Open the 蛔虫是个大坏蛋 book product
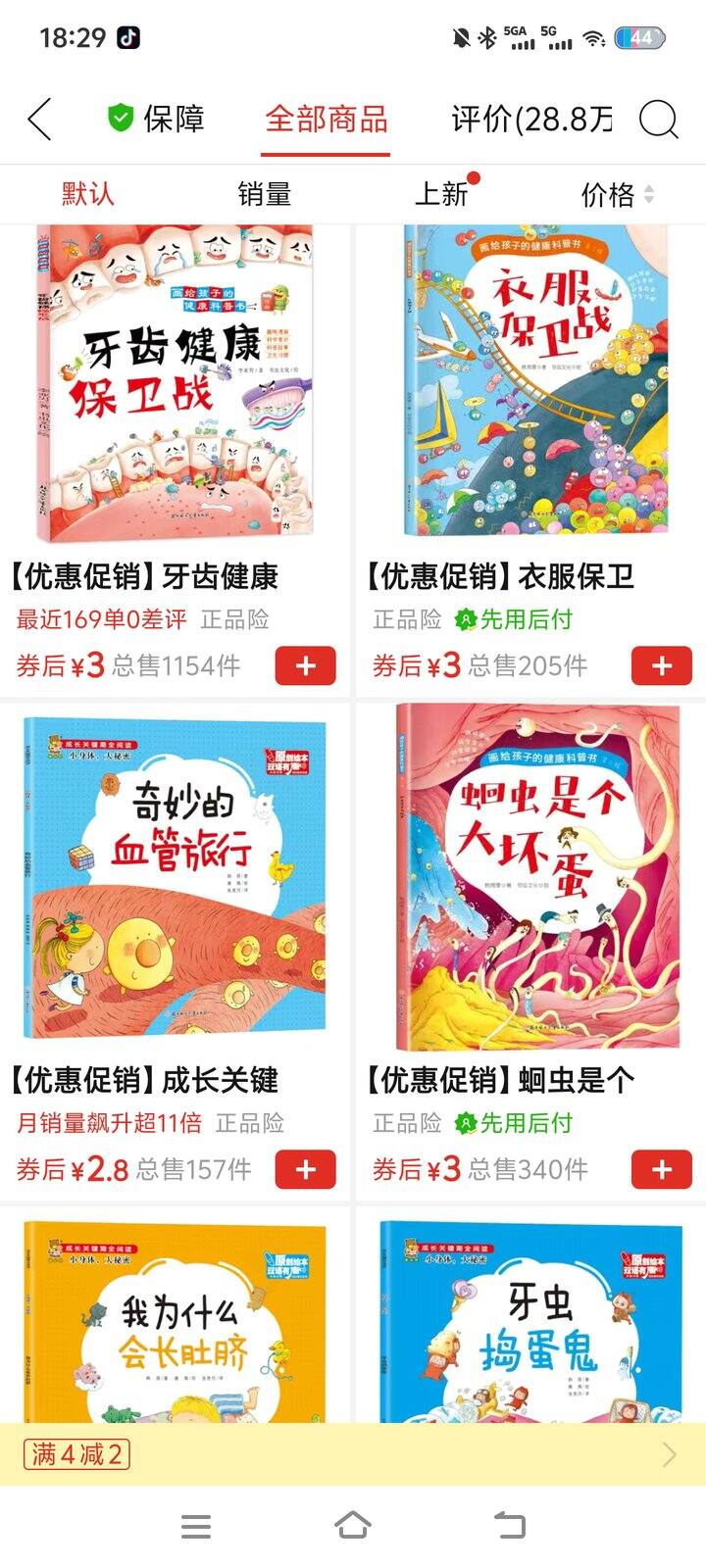The width and height of the screenshot is (706, 1568). coord(530,878)
